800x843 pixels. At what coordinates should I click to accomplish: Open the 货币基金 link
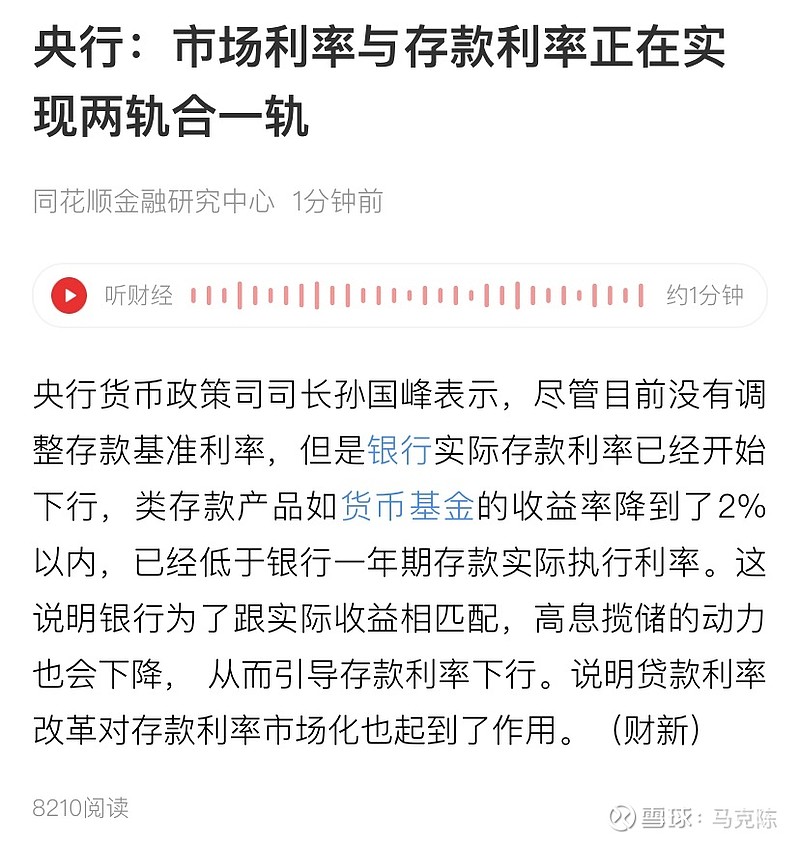(407, 507)
